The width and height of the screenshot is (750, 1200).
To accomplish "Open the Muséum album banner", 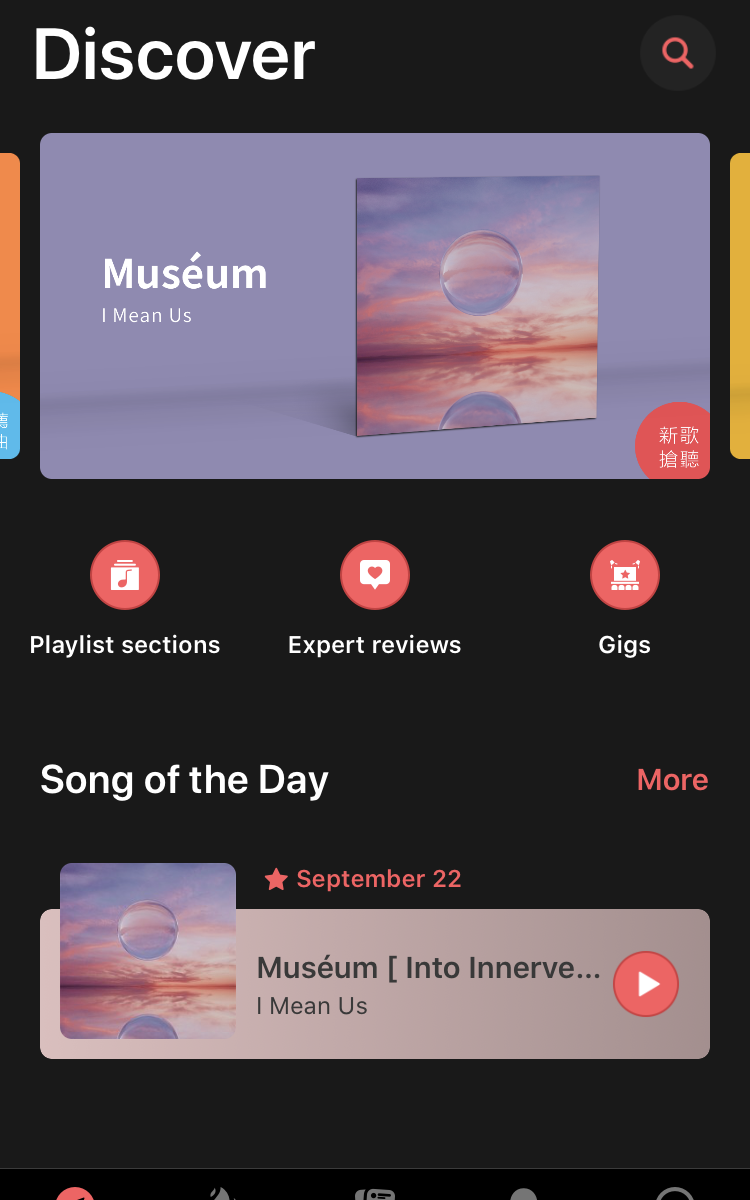I will [375, 306].
